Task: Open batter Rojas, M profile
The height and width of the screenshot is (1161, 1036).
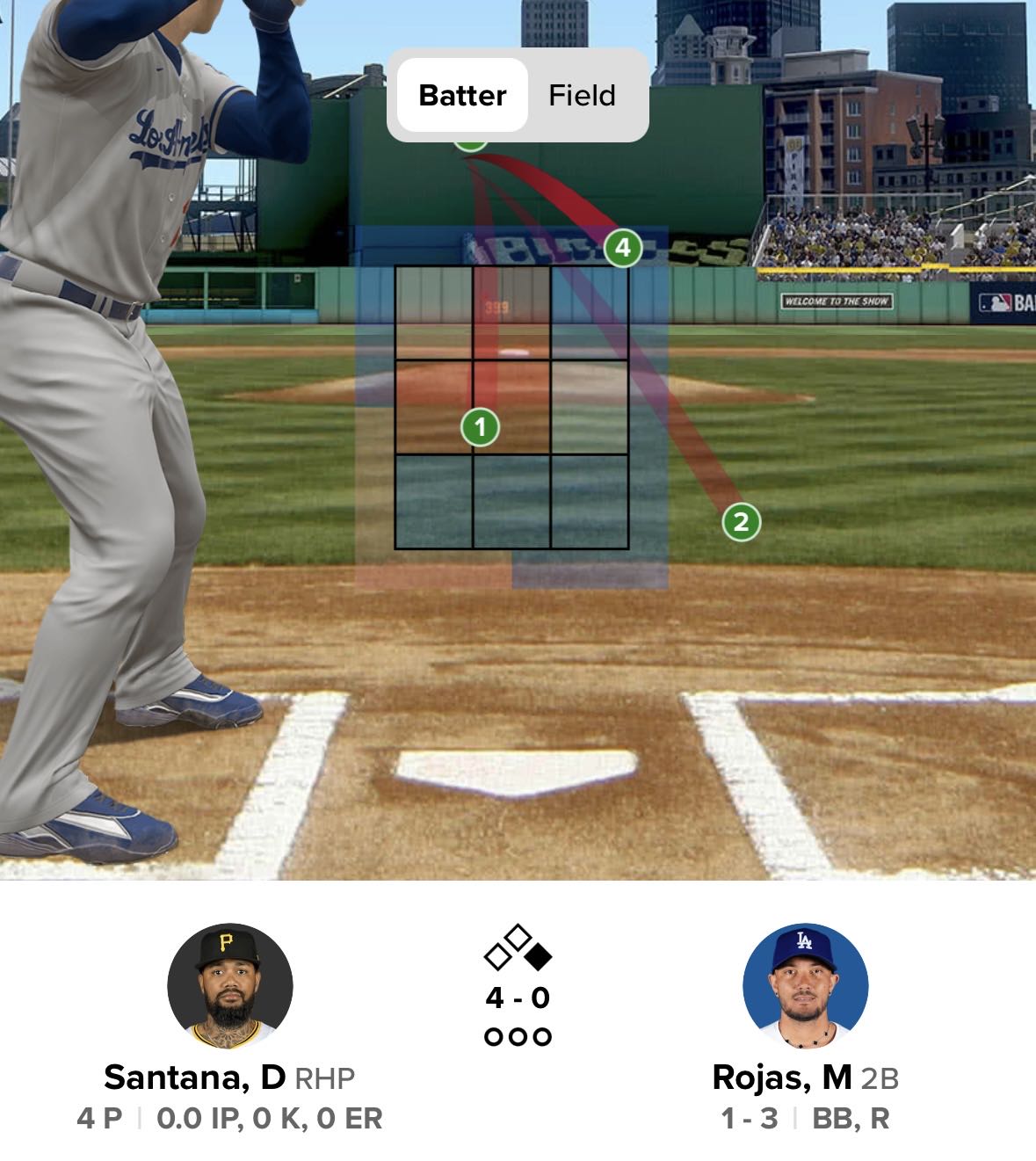Action: click(x=805, y=985)
